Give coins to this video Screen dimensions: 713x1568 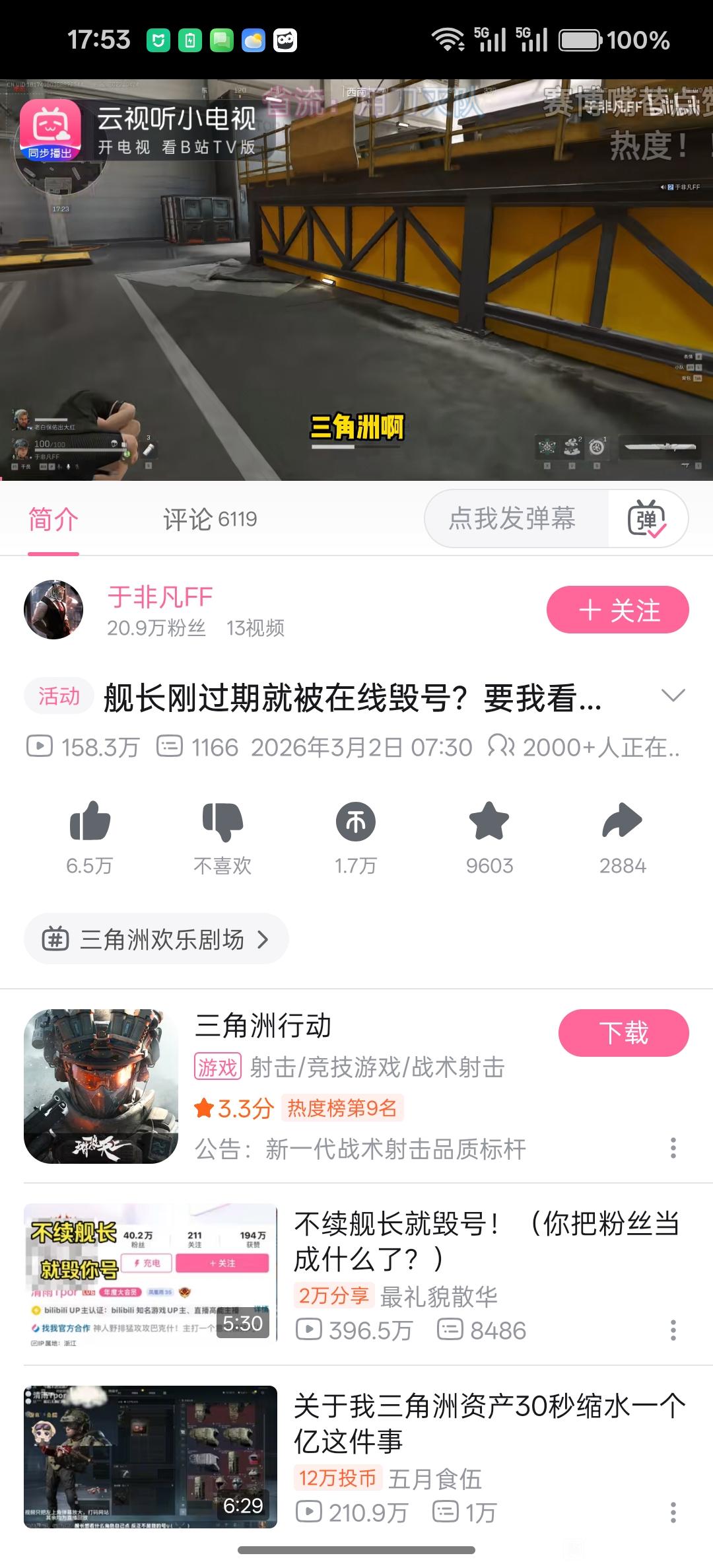point(356,821)
